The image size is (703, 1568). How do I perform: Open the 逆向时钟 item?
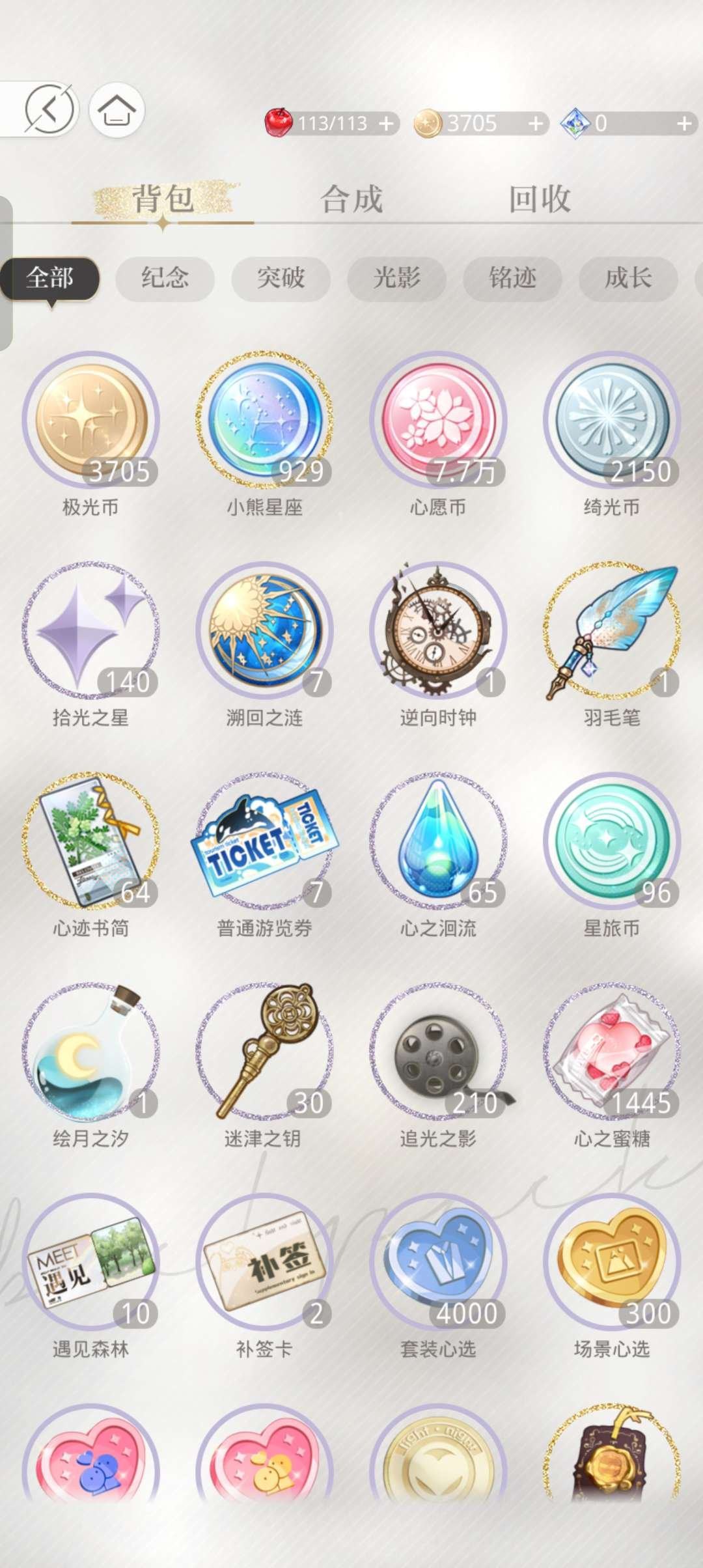click(438, 630)
